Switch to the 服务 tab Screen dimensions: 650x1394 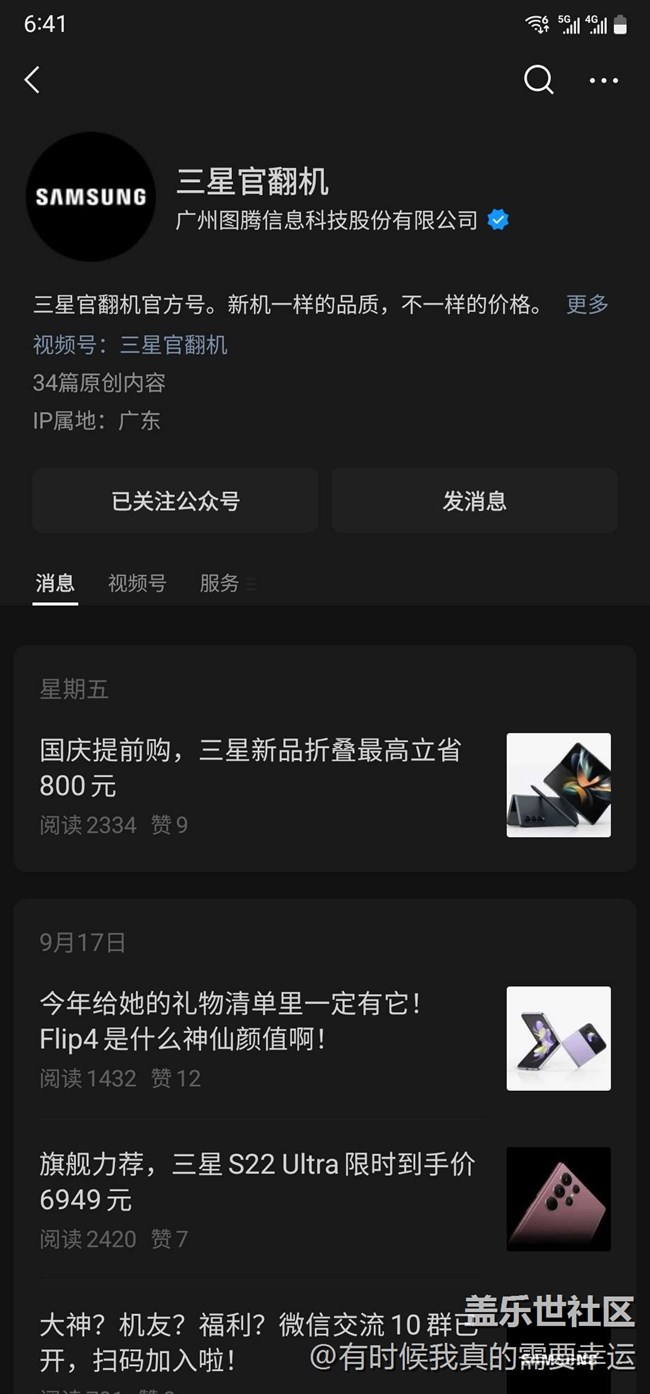click(x=220, y=583)
